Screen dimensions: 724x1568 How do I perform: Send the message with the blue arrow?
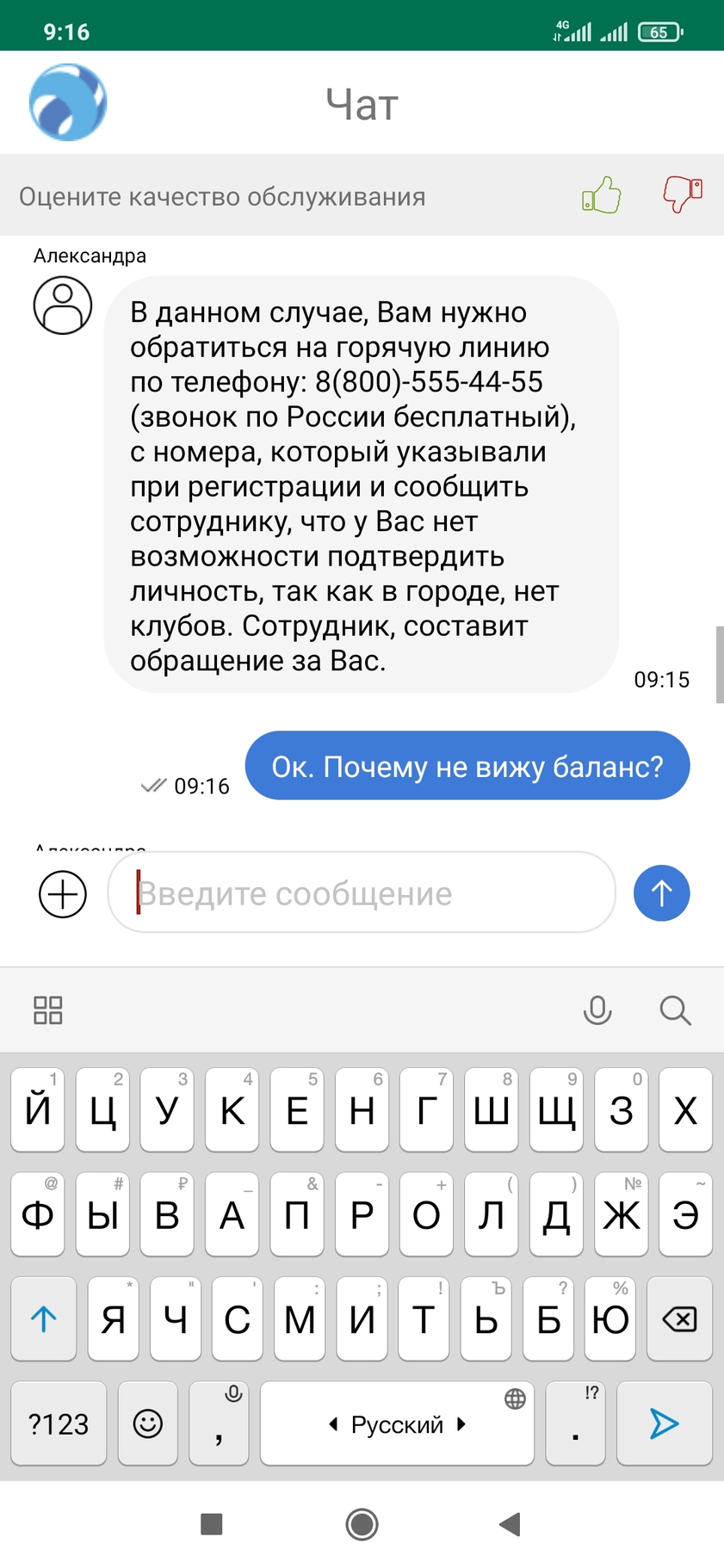click(661, 893)
